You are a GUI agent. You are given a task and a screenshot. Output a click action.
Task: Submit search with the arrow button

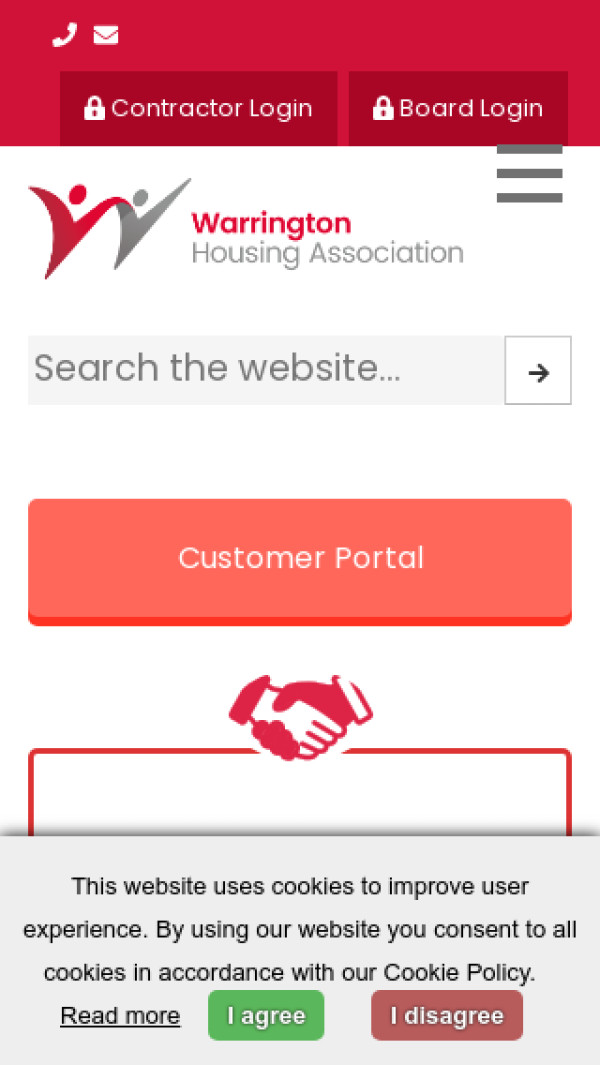[x=538, y=371]
